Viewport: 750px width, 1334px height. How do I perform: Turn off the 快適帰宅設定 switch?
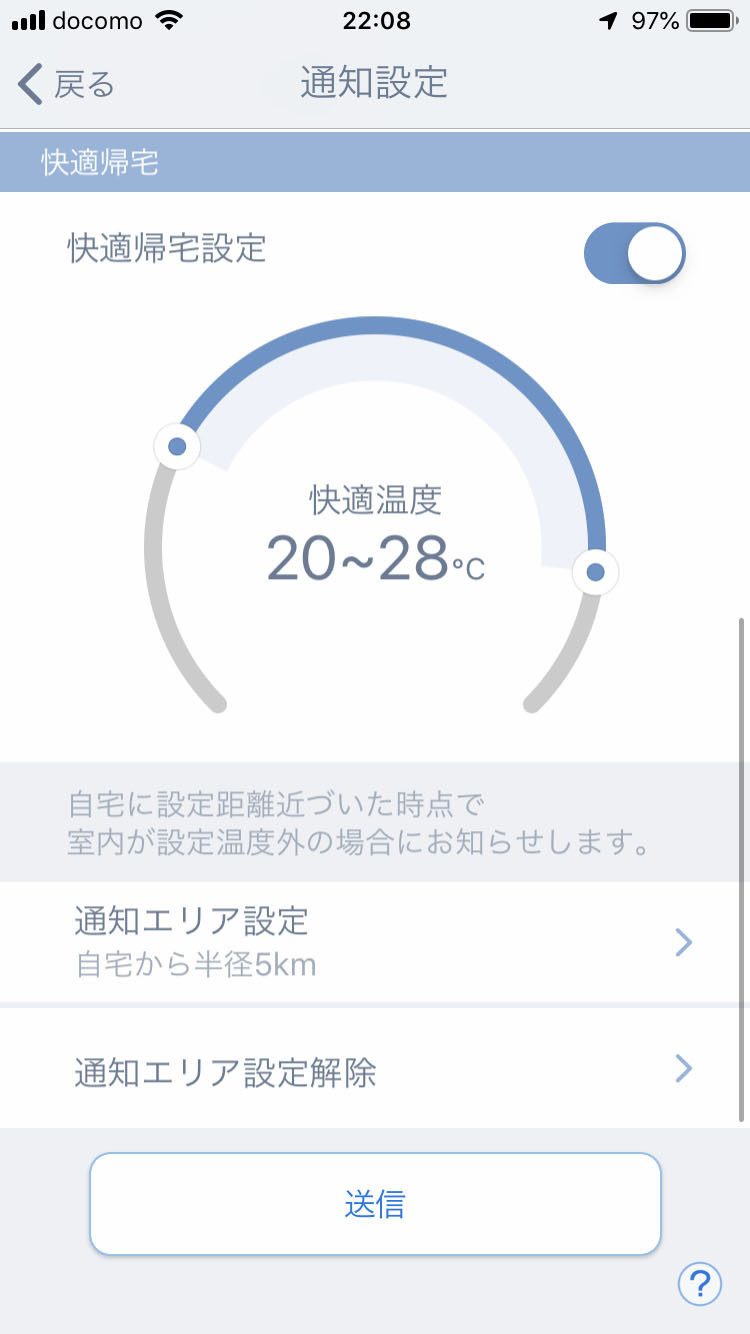(x=635, y=253)
